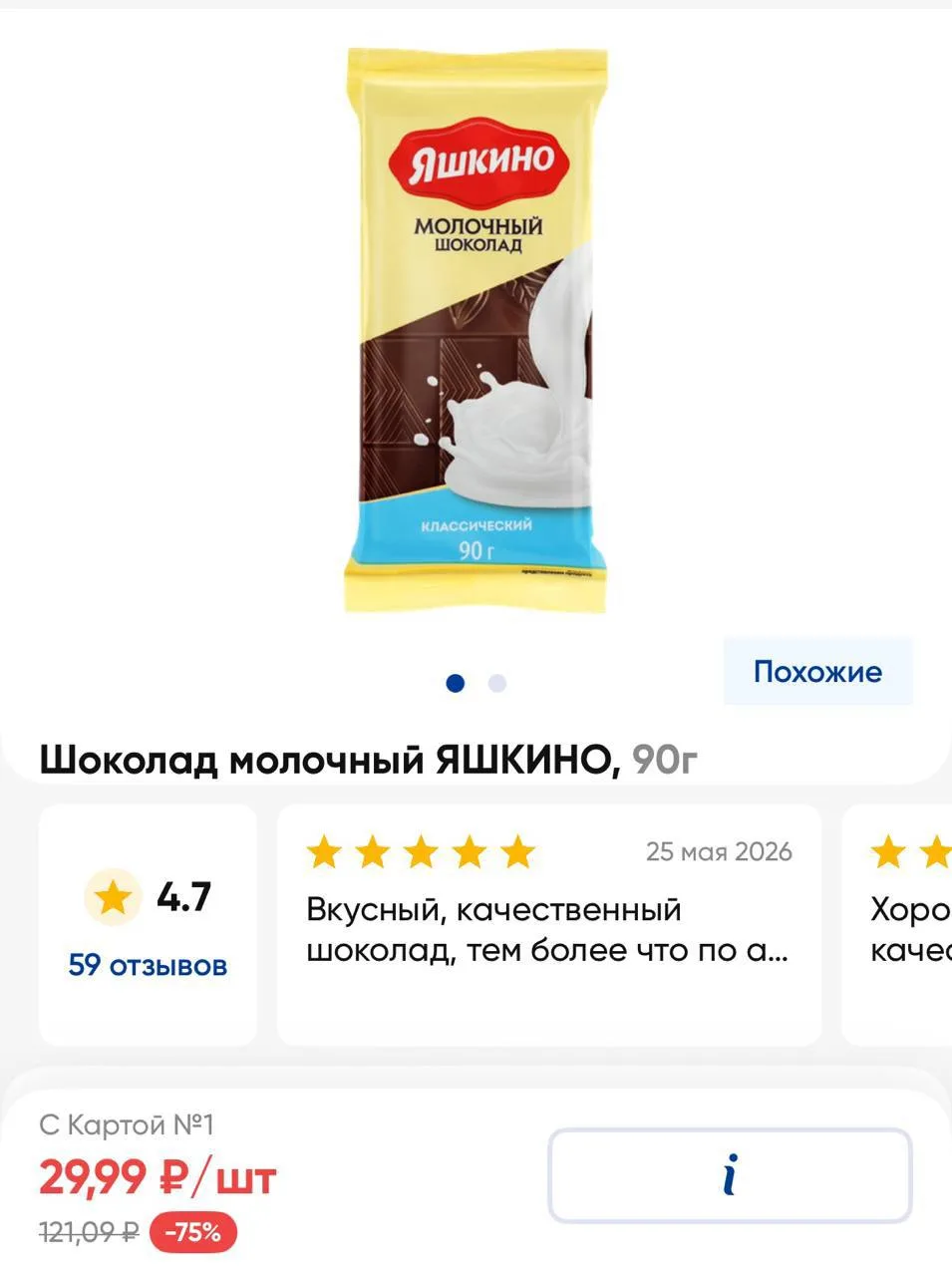Screen dimensions: 952x1276
Task: Open the review dated 25 мая 2026
Action: click(x=549, y=924)
